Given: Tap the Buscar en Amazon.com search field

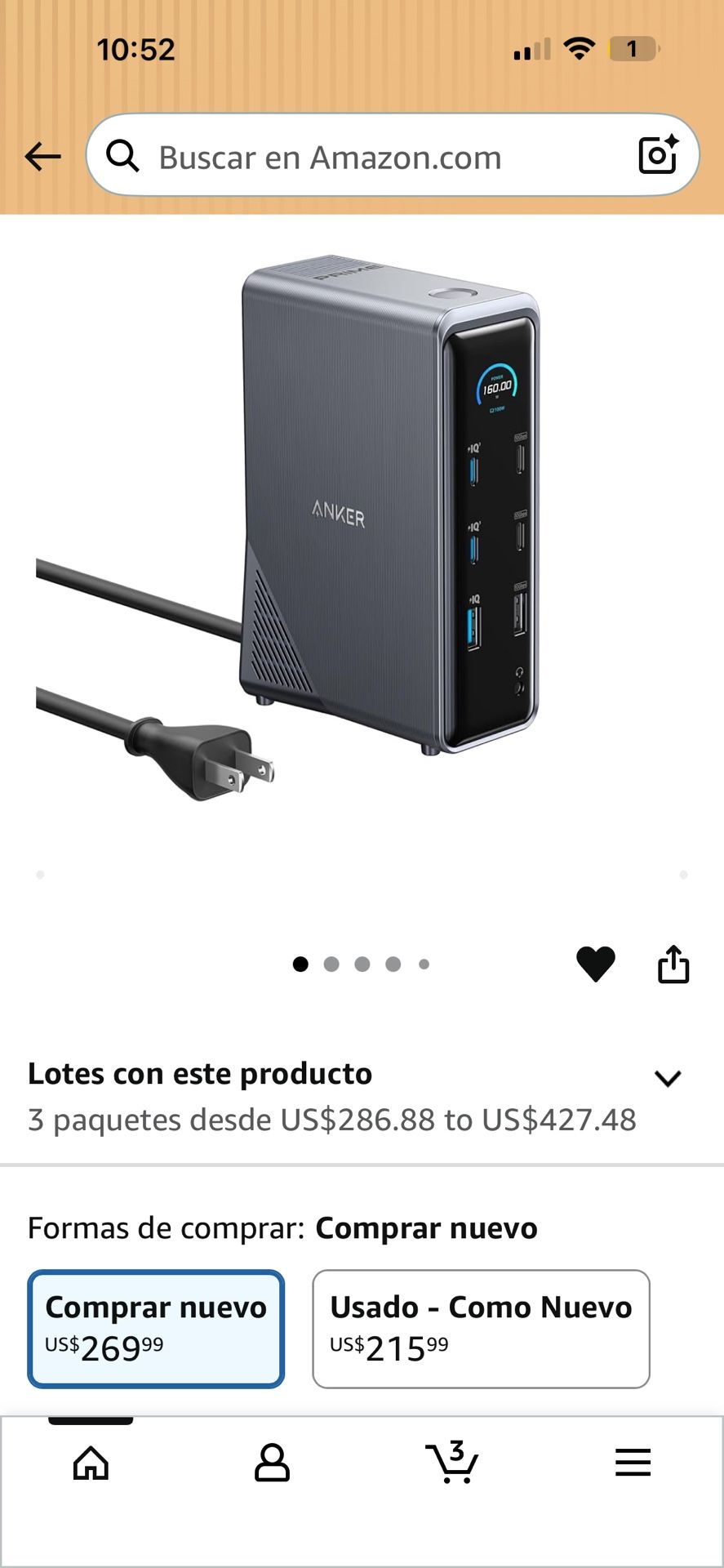Looking at the screenshot, I should pyautogui.click(x=359, y=156).
